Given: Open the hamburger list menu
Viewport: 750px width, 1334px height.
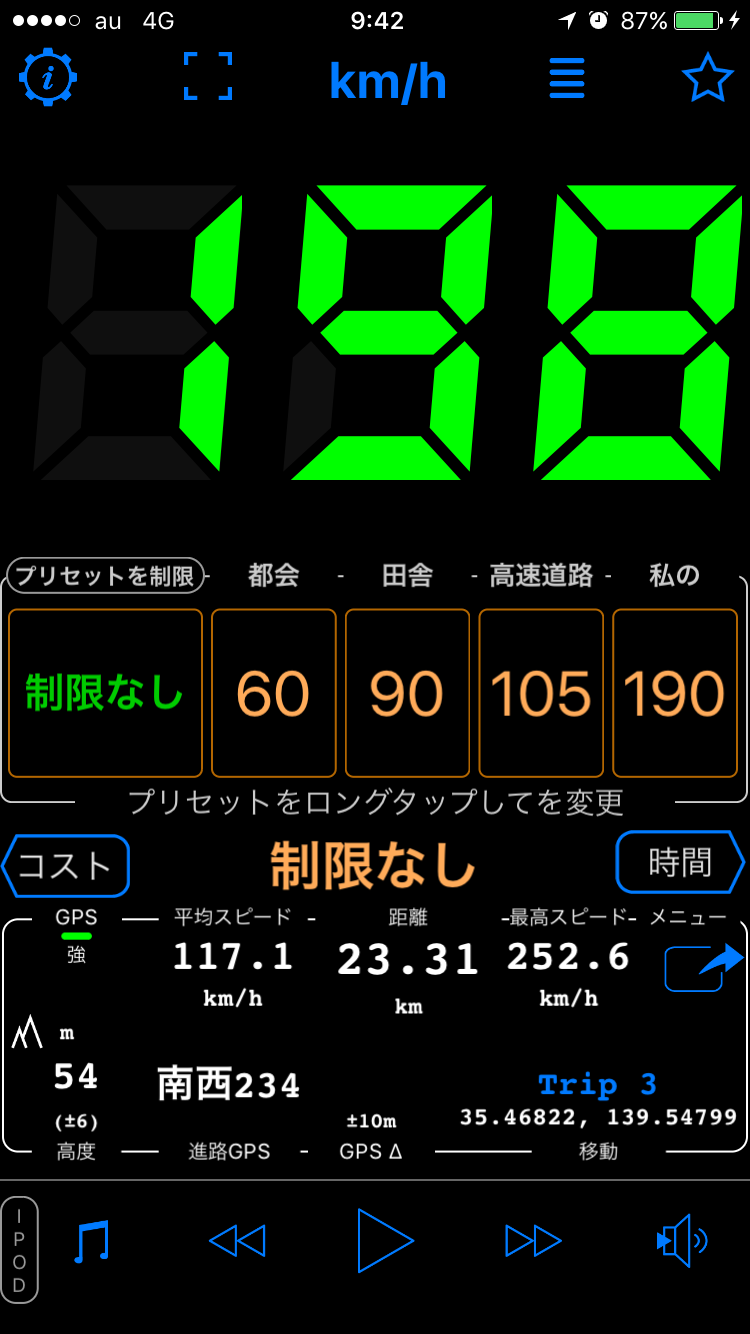Looking at the screenshot, I should click(x=566, y=78).
